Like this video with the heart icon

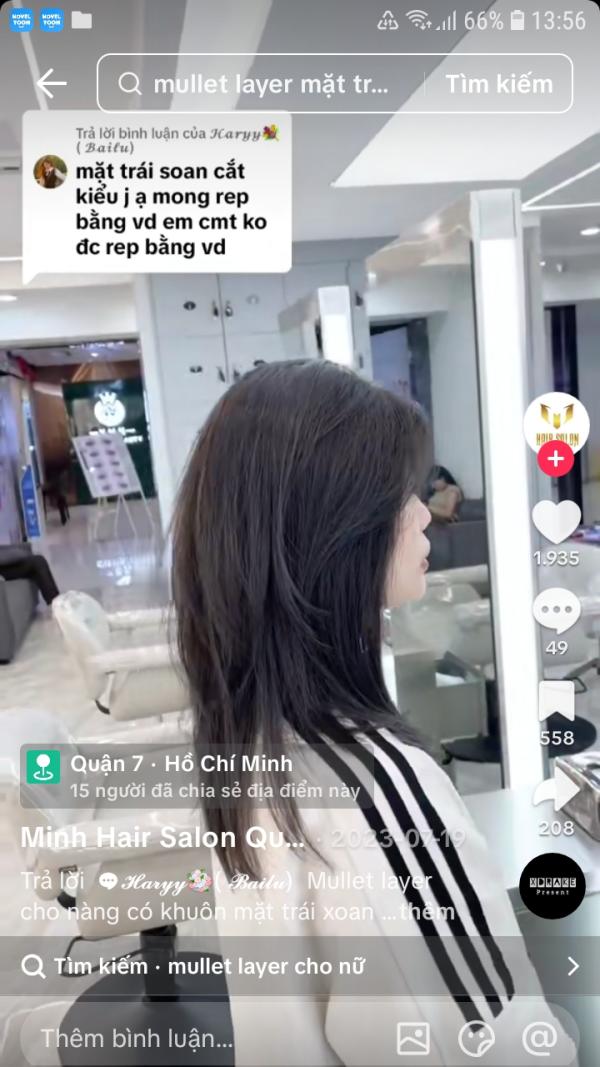(556, 523)
